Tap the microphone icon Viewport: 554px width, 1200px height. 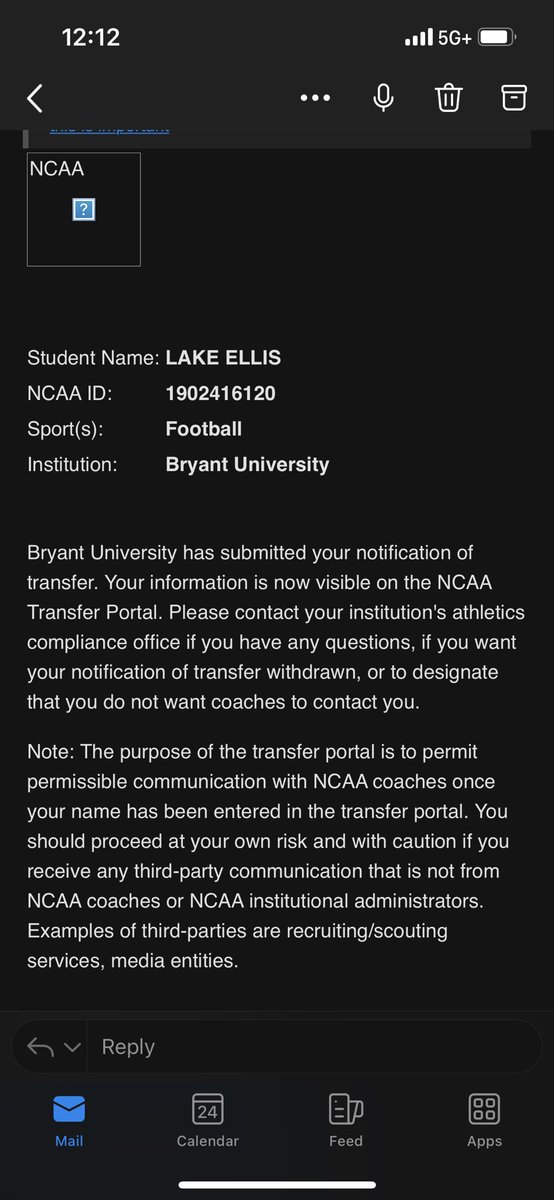point(382,98)
